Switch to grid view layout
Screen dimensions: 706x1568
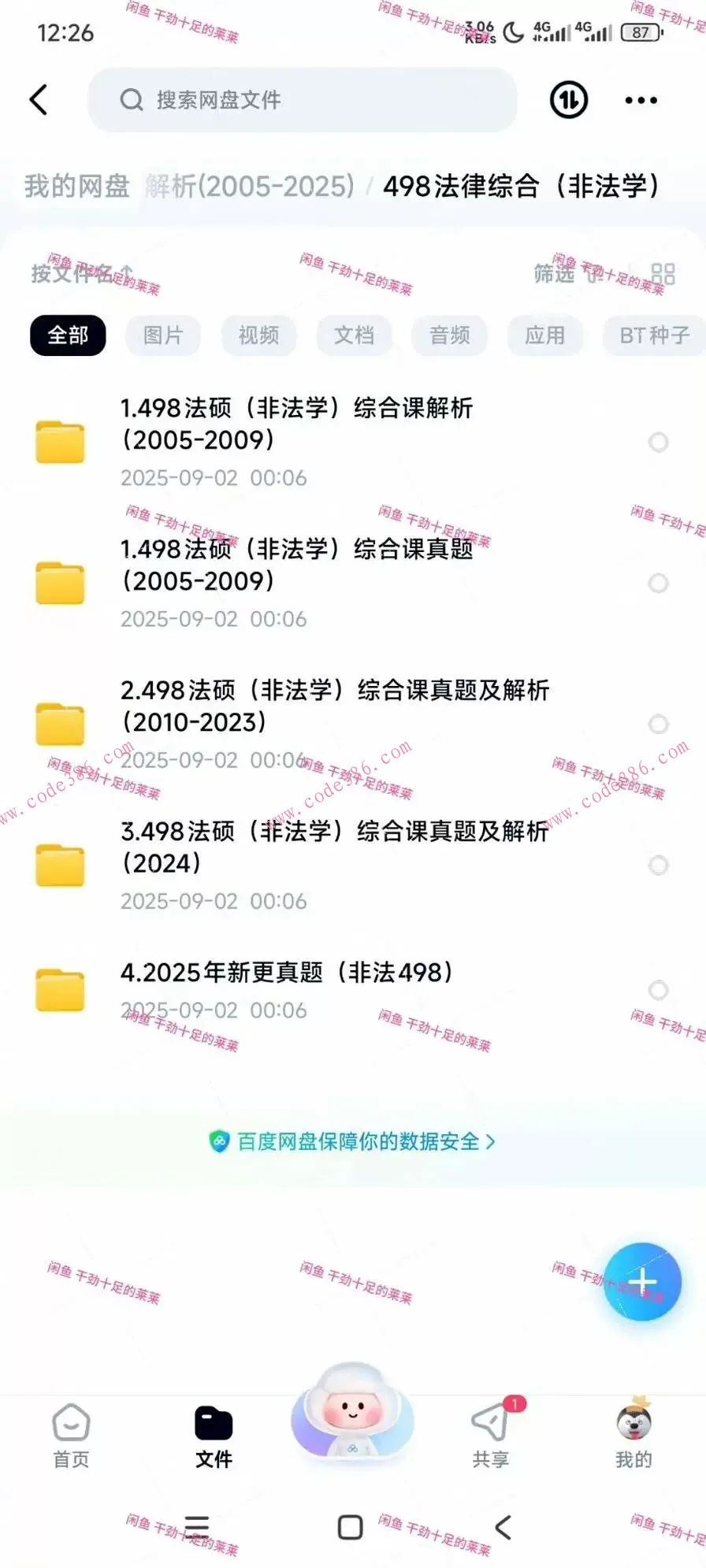pyautogui.click(x=663, y=273)
